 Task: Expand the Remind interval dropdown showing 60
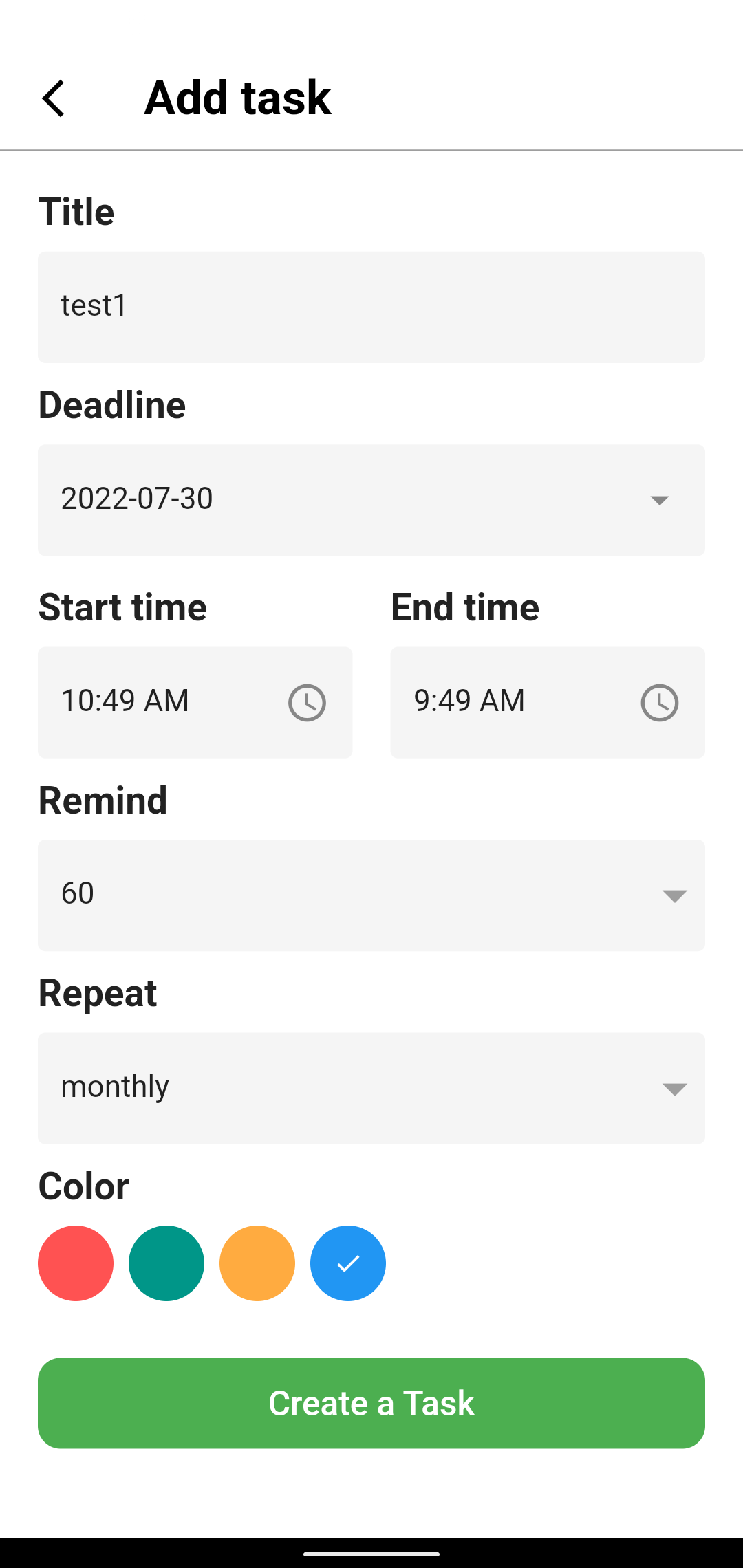[x=371, y=895]
